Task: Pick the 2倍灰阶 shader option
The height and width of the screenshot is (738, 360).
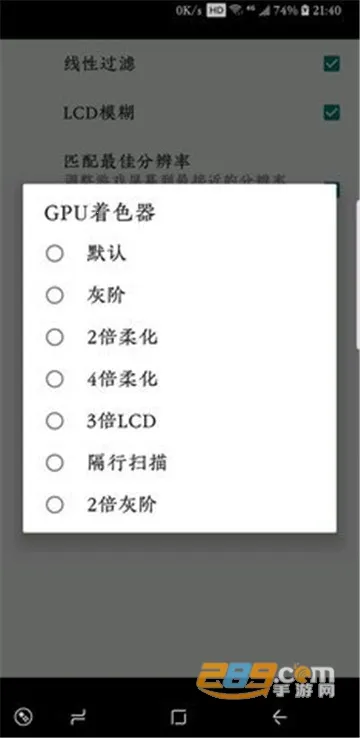Action: (x=180, y=505)
